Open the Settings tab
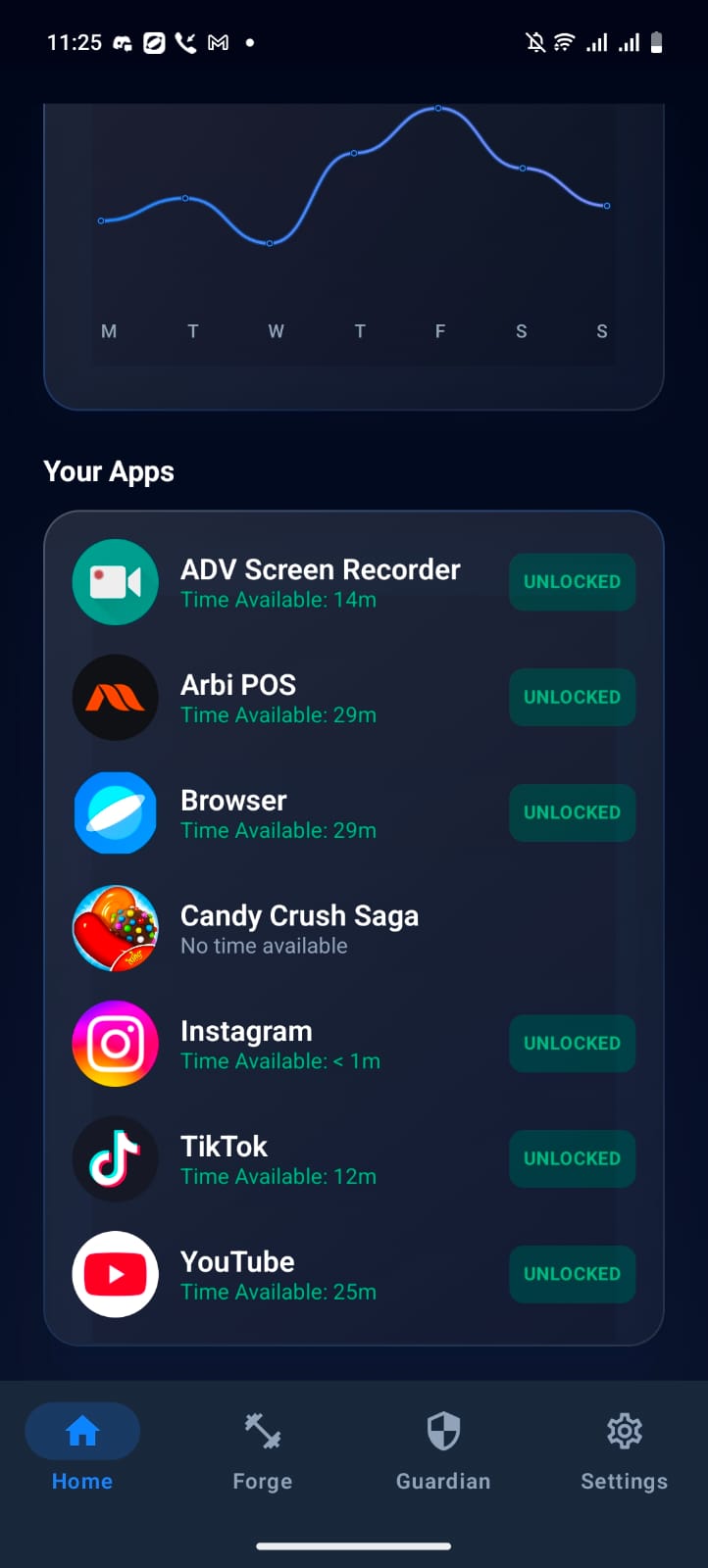 [x=624, y=1450]
